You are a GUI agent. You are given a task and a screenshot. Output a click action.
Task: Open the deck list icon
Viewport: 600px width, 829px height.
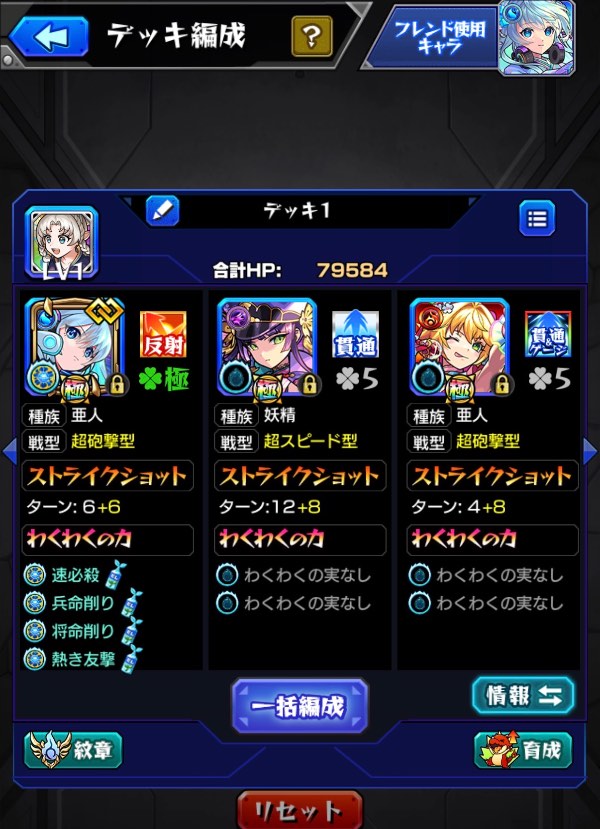click(x=536, y=217)
